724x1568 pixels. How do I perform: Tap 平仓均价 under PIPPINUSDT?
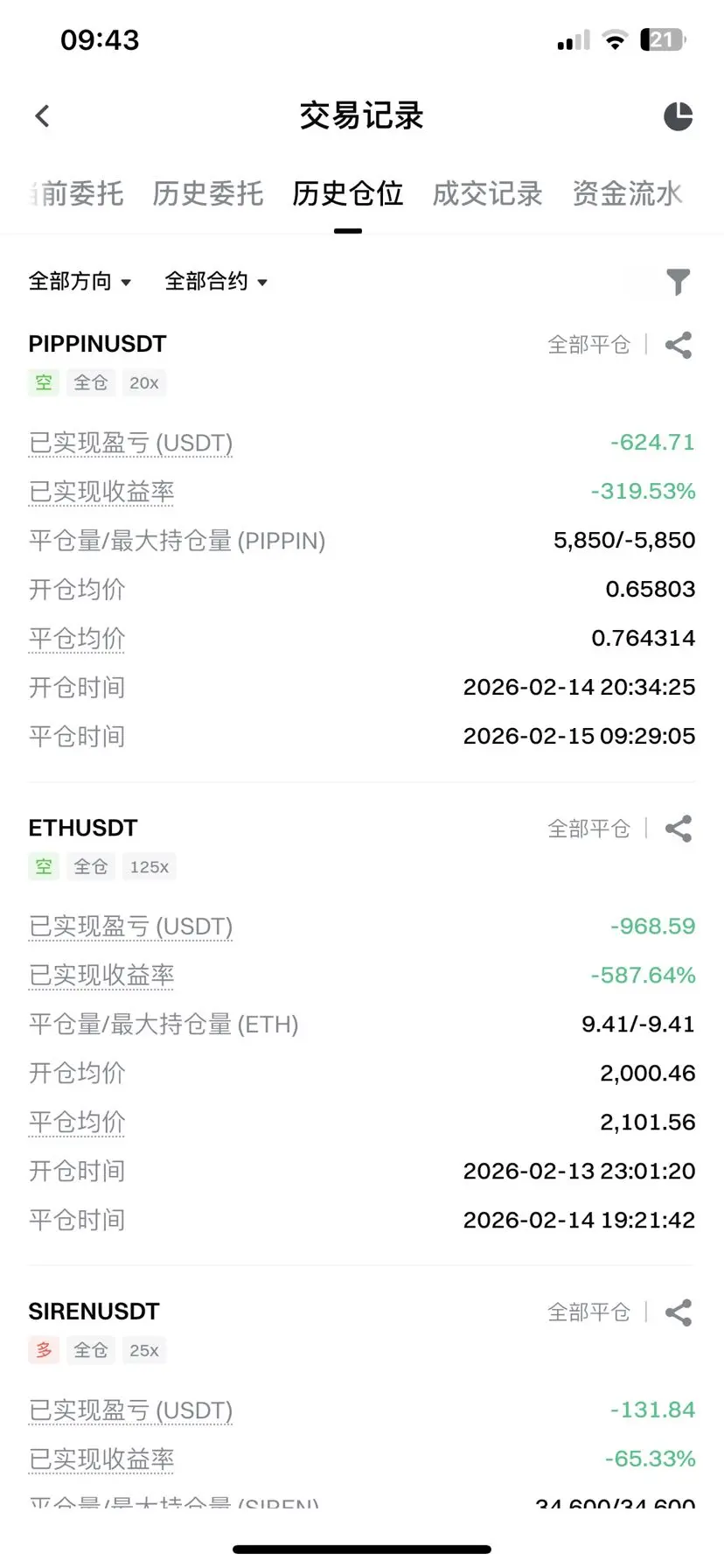77,640
